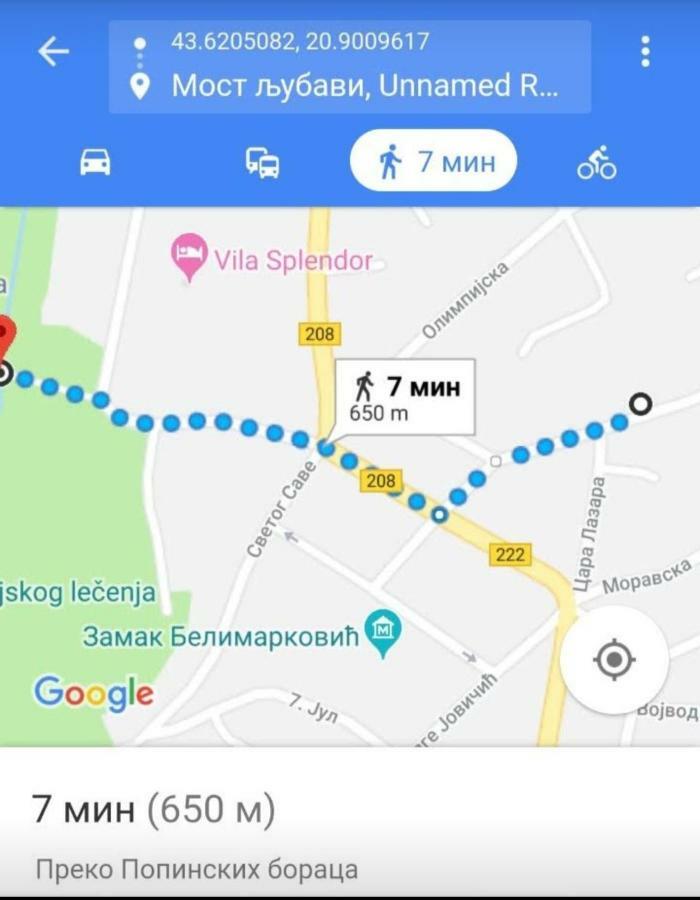
Task: Edit the destination Мост љубави
Action: pyautogui.click(x=365, y=86)
